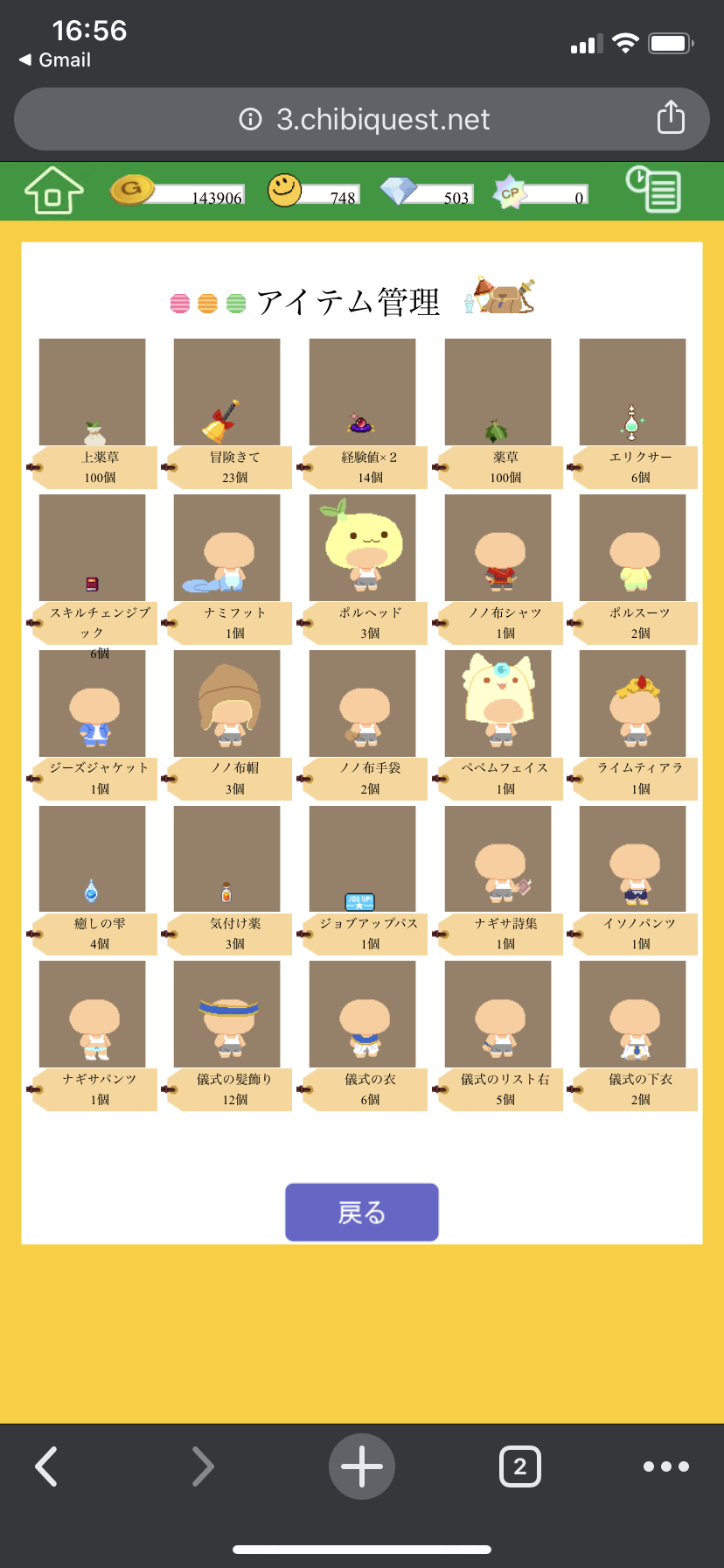Image resolution: width=724 pixels, height=1568 pixels.
Task: Open the ナギサ詩集 item tile
Action: [x=498, y=858]
